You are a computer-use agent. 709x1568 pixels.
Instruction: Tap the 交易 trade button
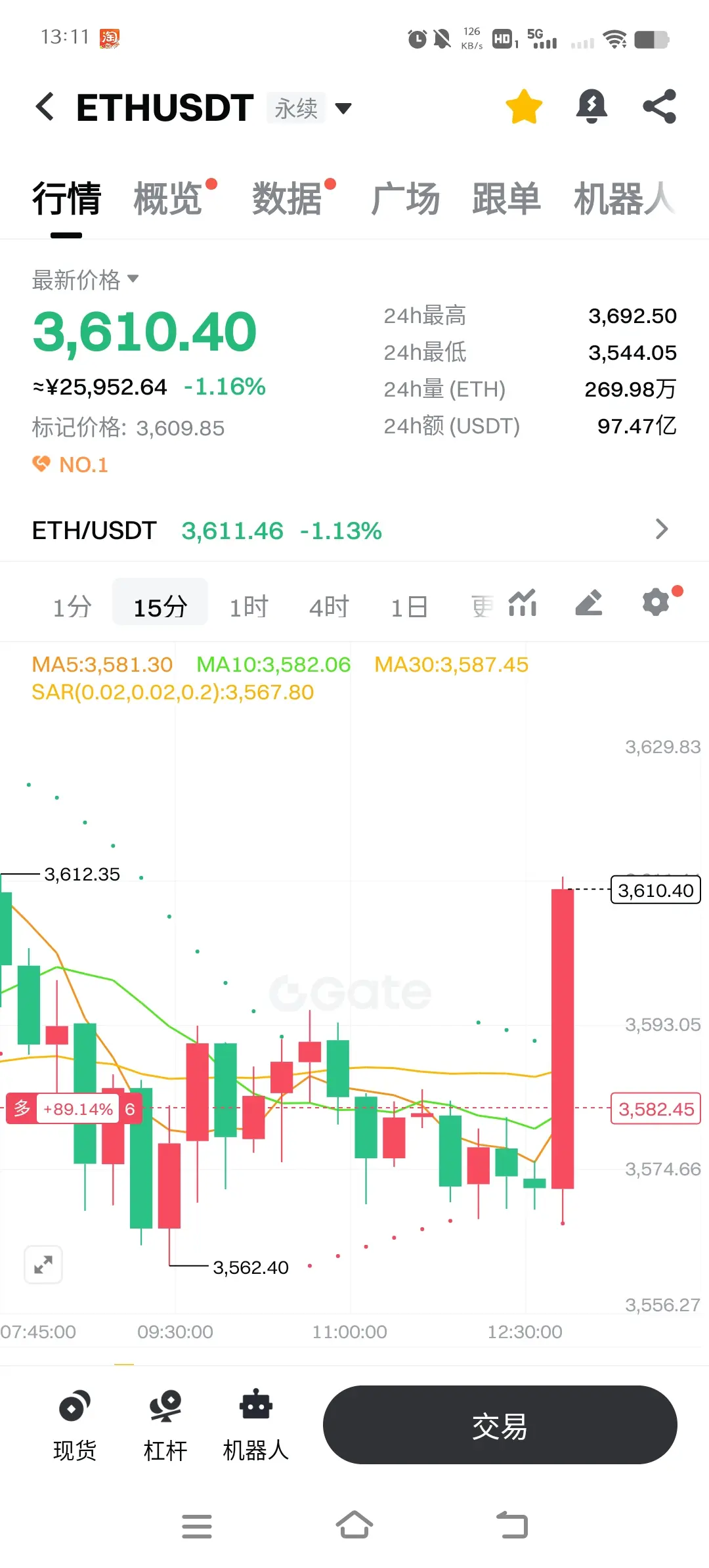click(500, 1425)
